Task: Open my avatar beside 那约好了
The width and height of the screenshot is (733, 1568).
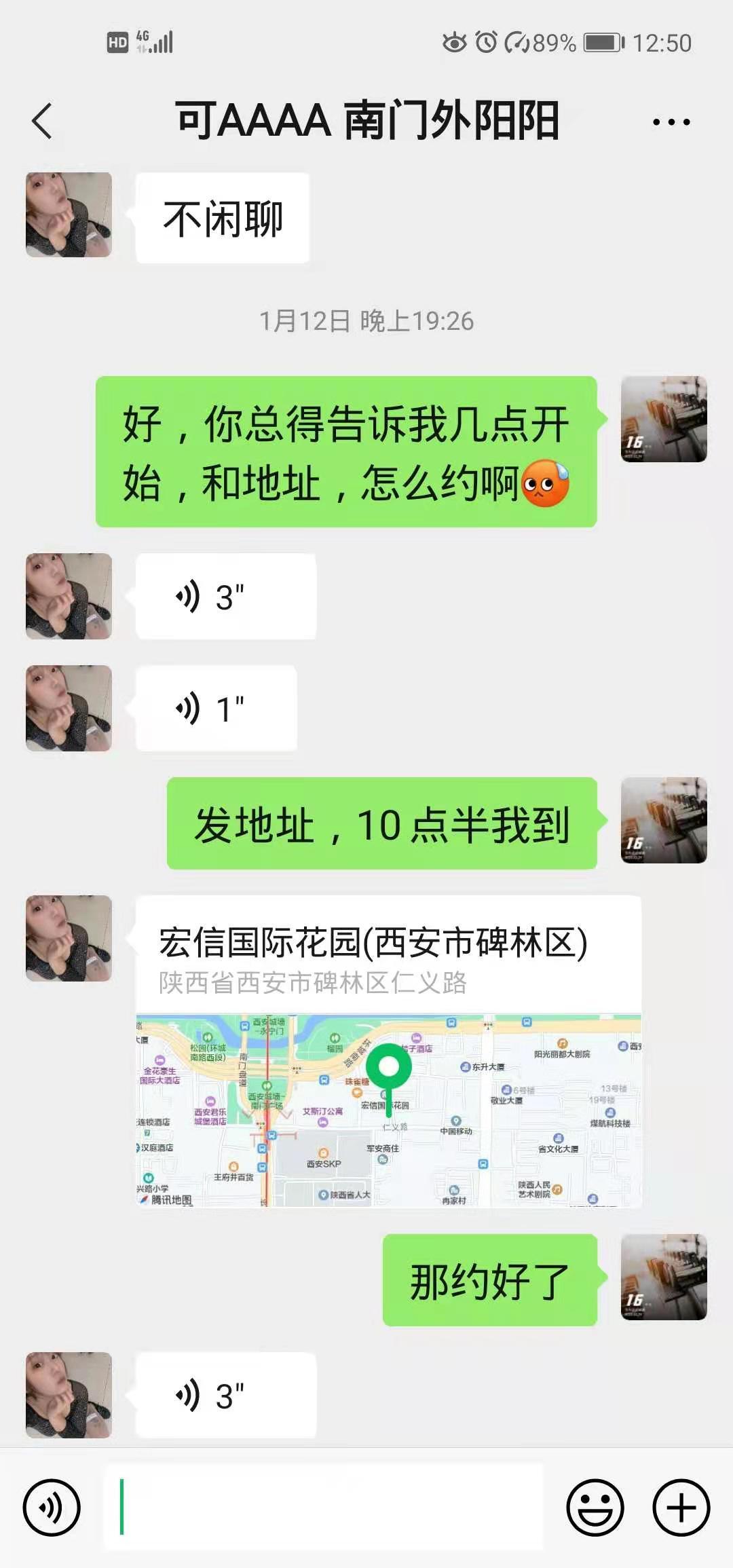Action: point(664,1277)
